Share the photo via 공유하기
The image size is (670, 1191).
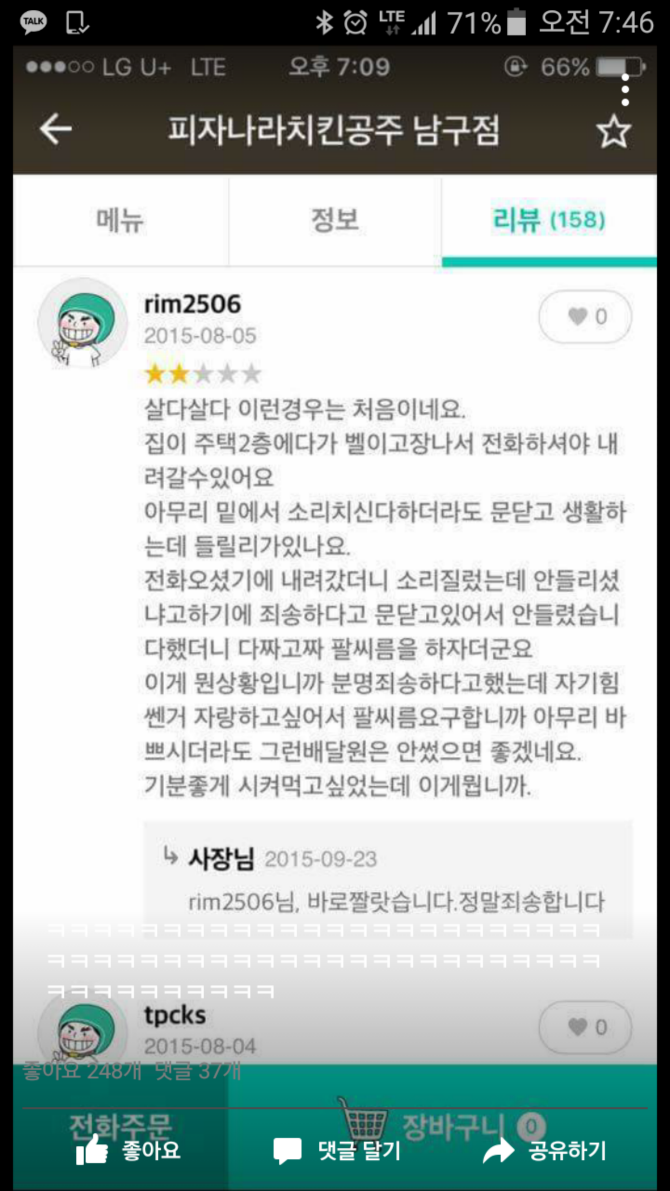tap(545, 1151)
